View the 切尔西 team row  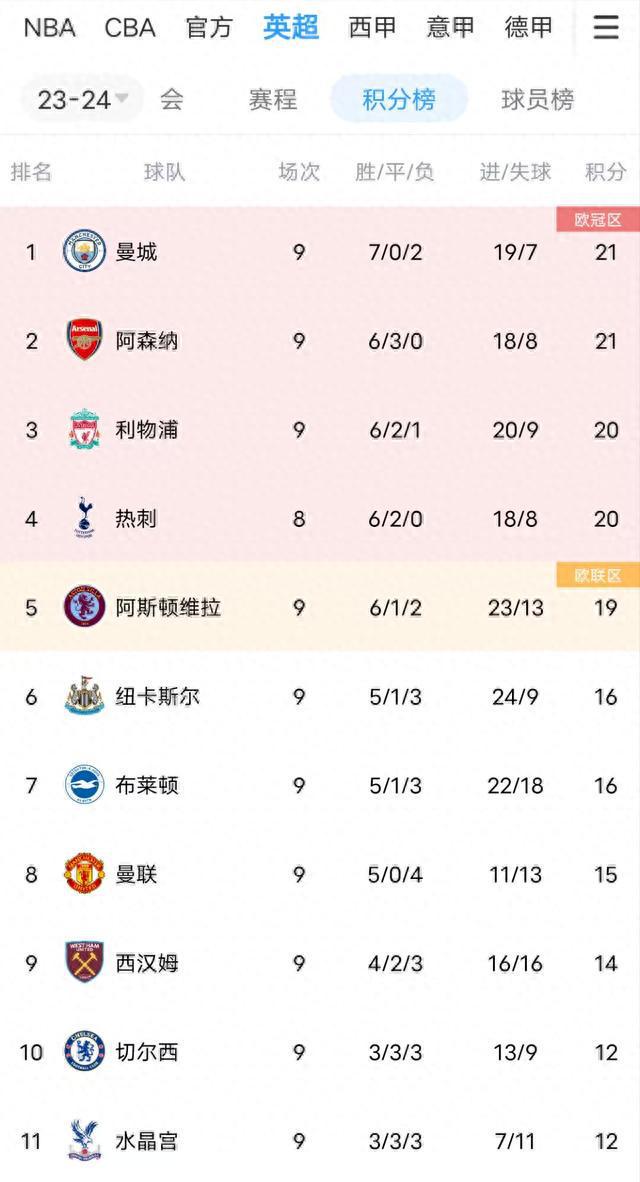click(320, 1052)
